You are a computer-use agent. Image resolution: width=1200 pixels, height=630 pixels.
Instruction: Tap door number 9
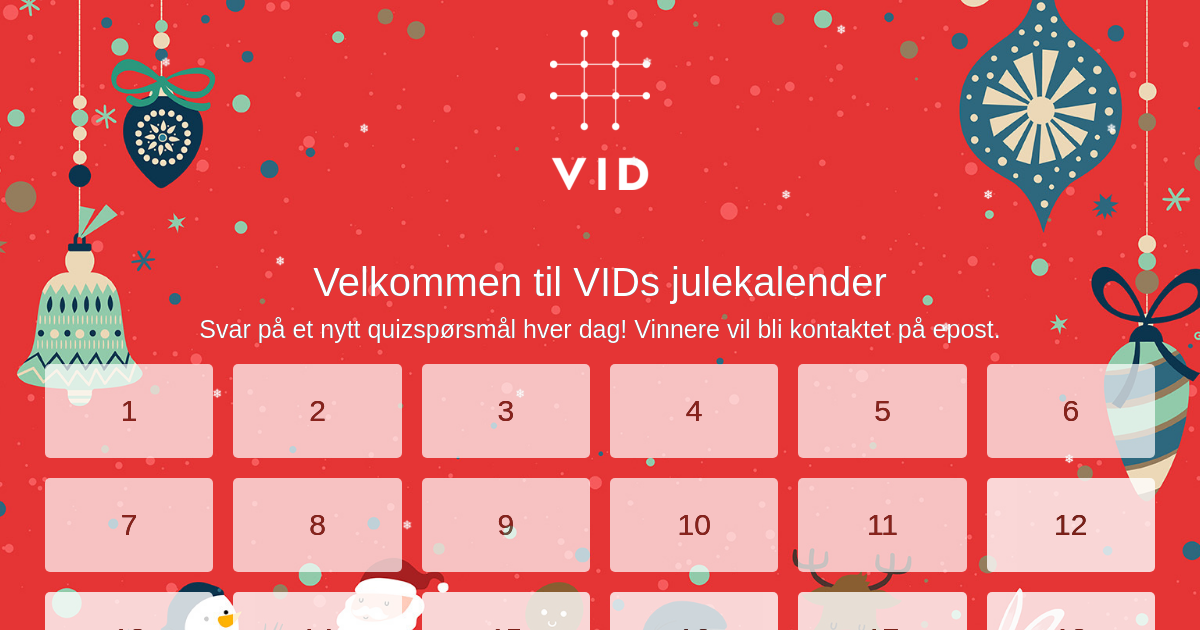coord(506,525)
